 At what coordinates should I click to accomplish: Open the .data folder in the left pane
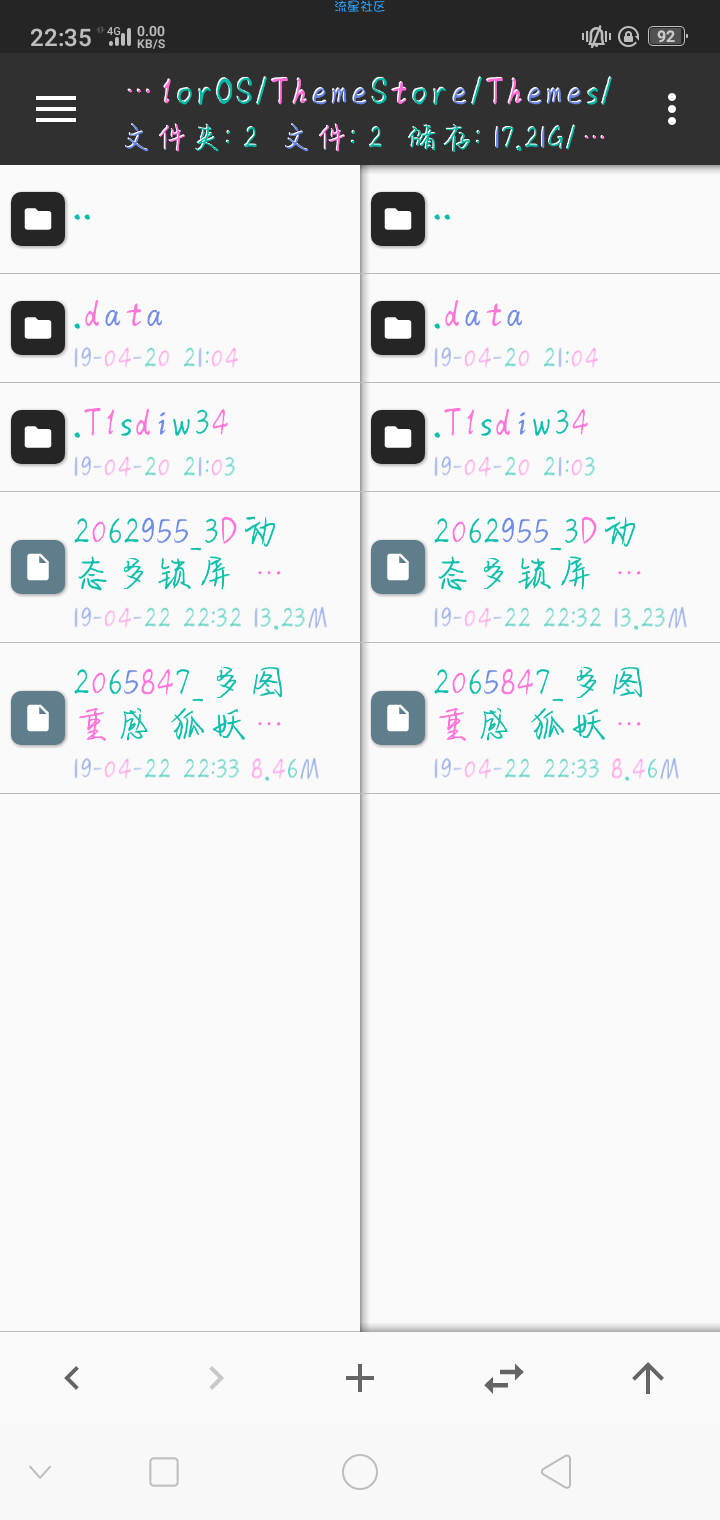tap(180, 328)
